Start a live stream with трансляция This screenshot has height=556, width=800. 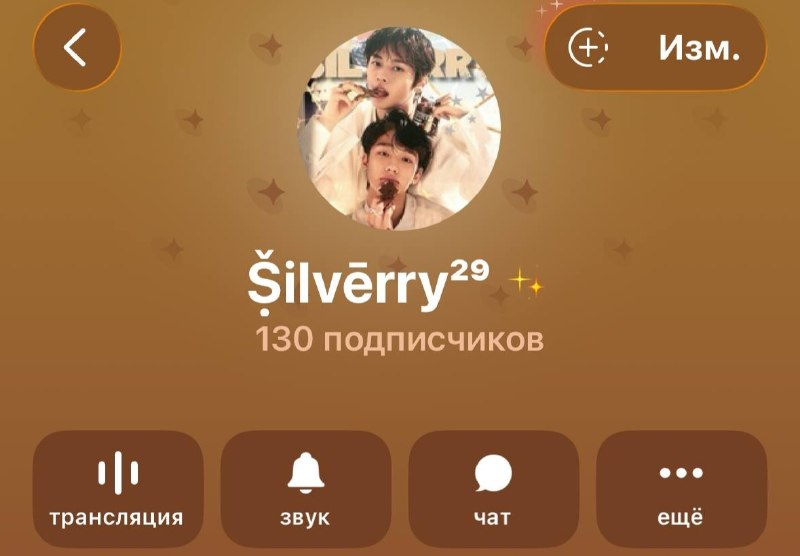tap(118, 489)
